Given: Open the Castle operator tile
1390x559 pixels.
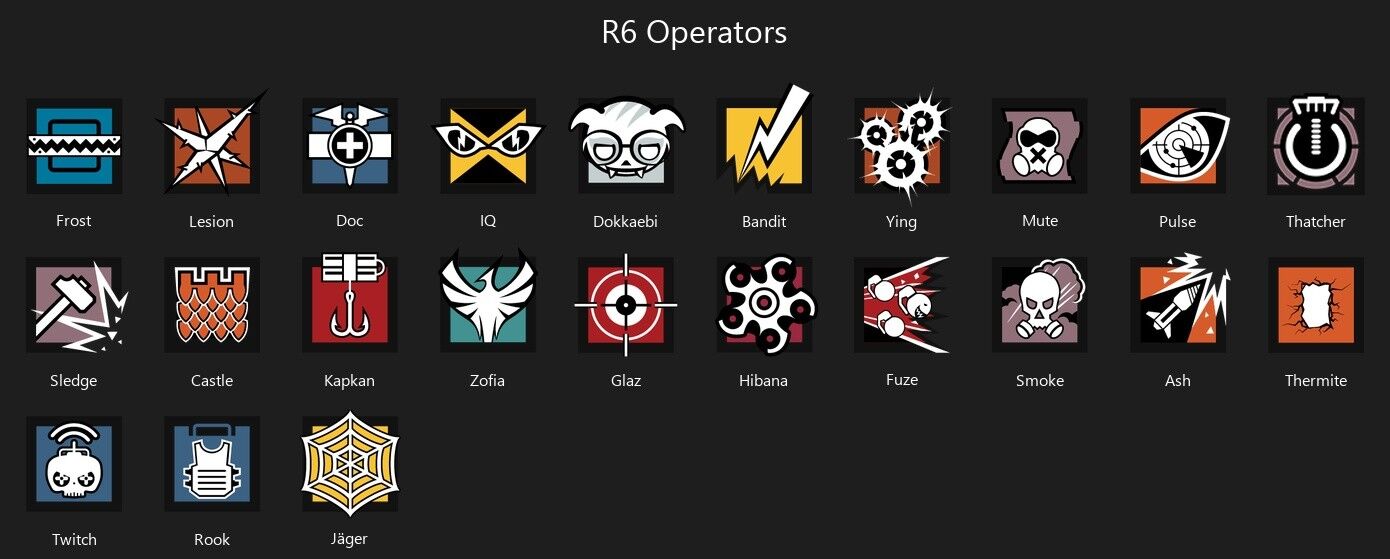Looking at the screenshot, I should 212,306.
